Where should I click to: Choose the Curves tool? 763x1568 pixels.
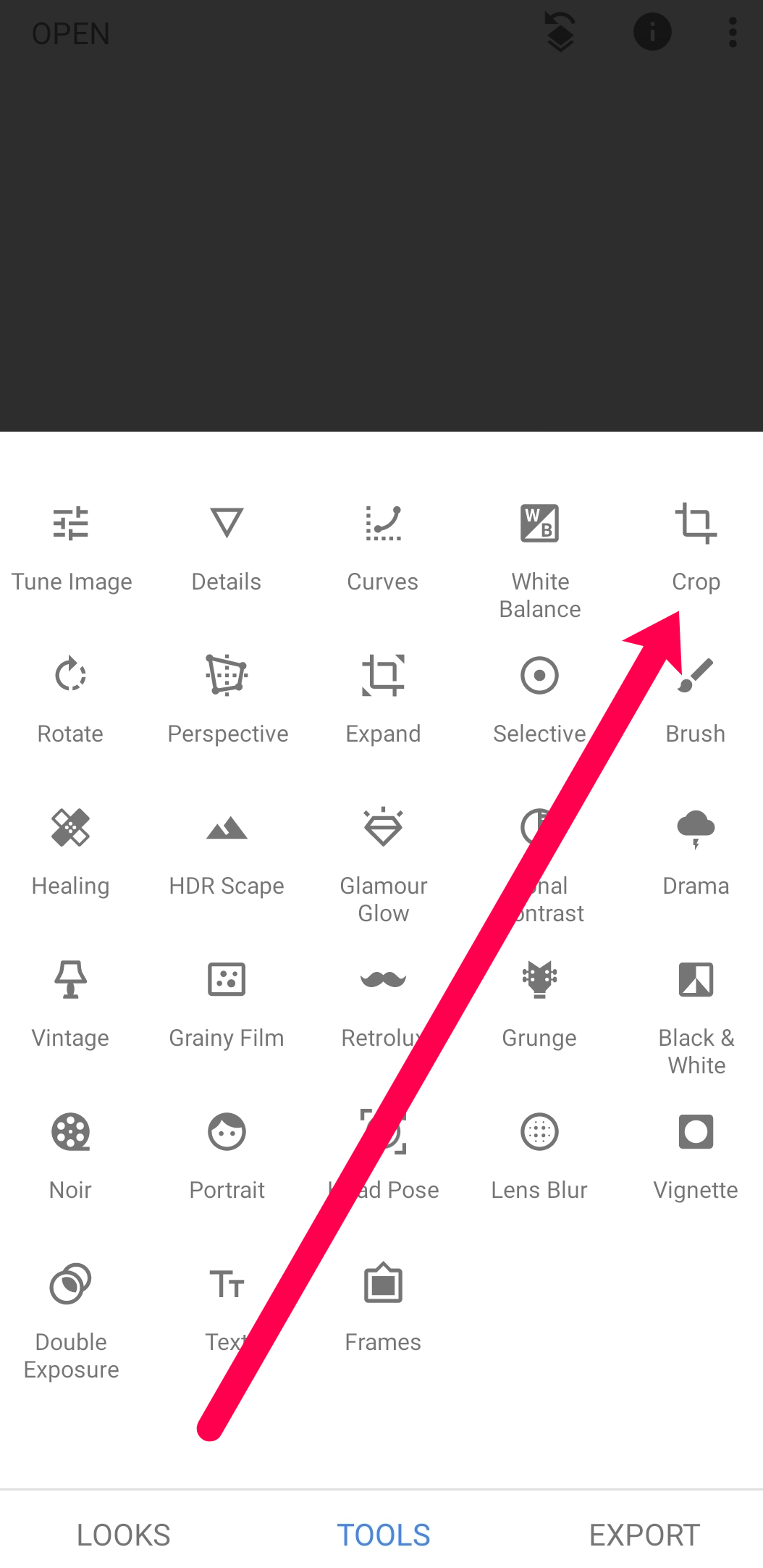pos(383,543)
